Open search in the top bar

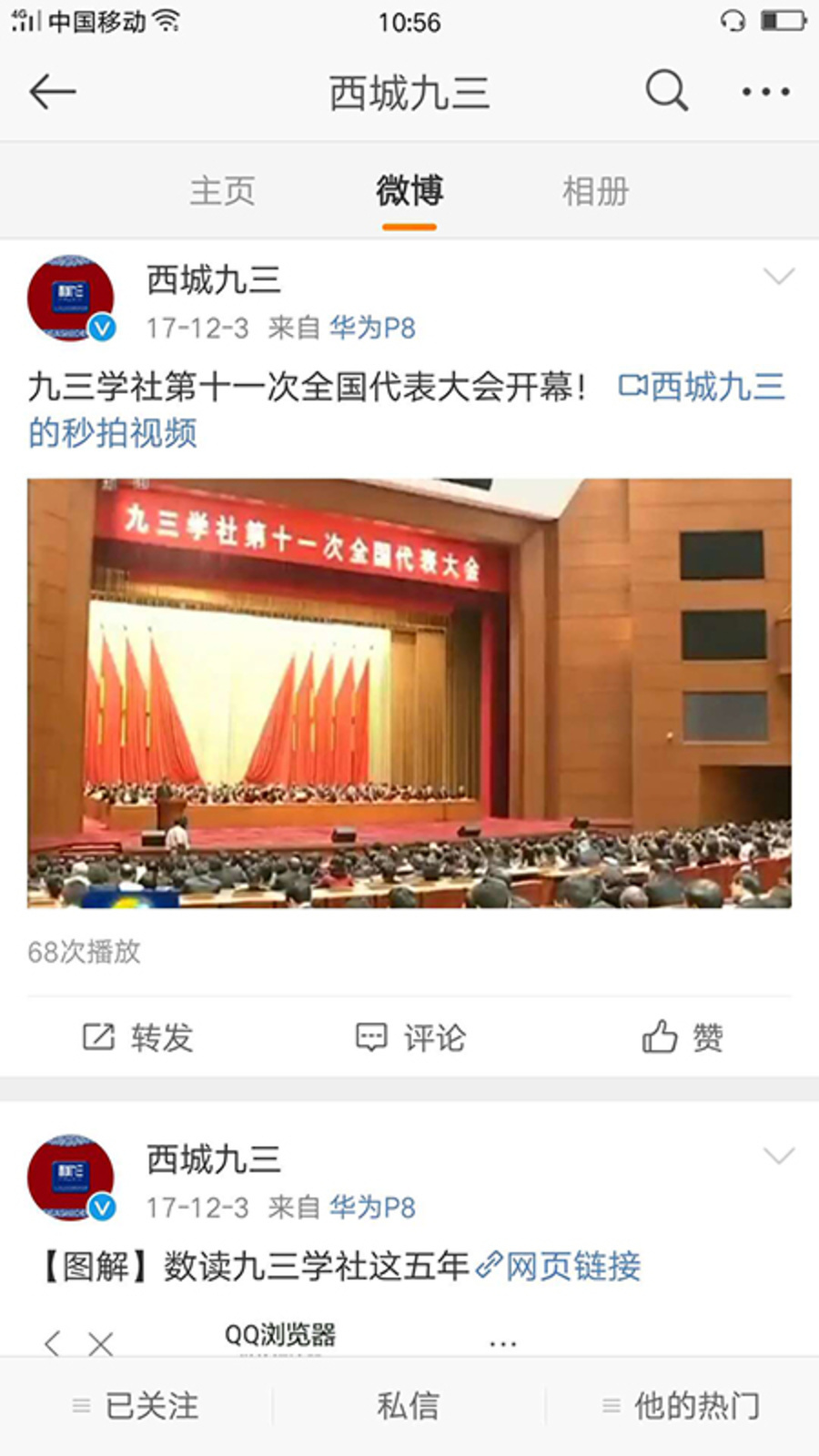[x=666, y=91]
